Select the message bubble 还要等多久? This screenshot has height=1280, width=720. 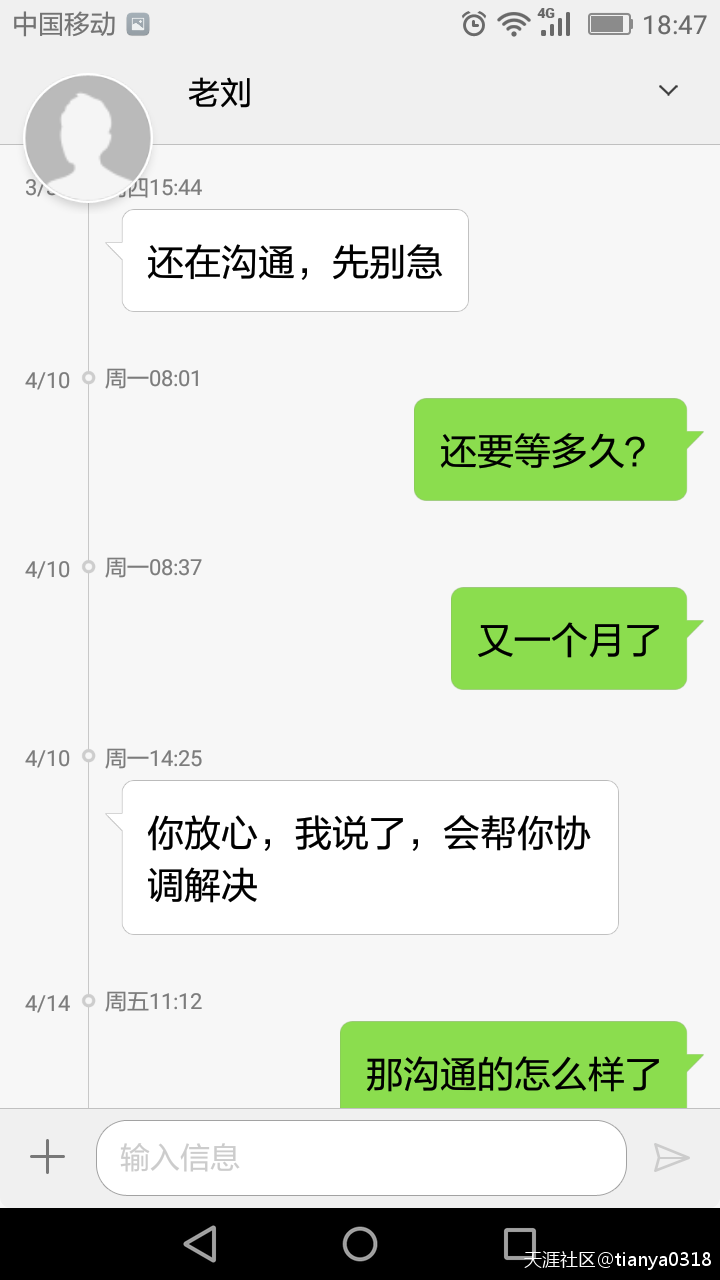(x=550, y=448)
